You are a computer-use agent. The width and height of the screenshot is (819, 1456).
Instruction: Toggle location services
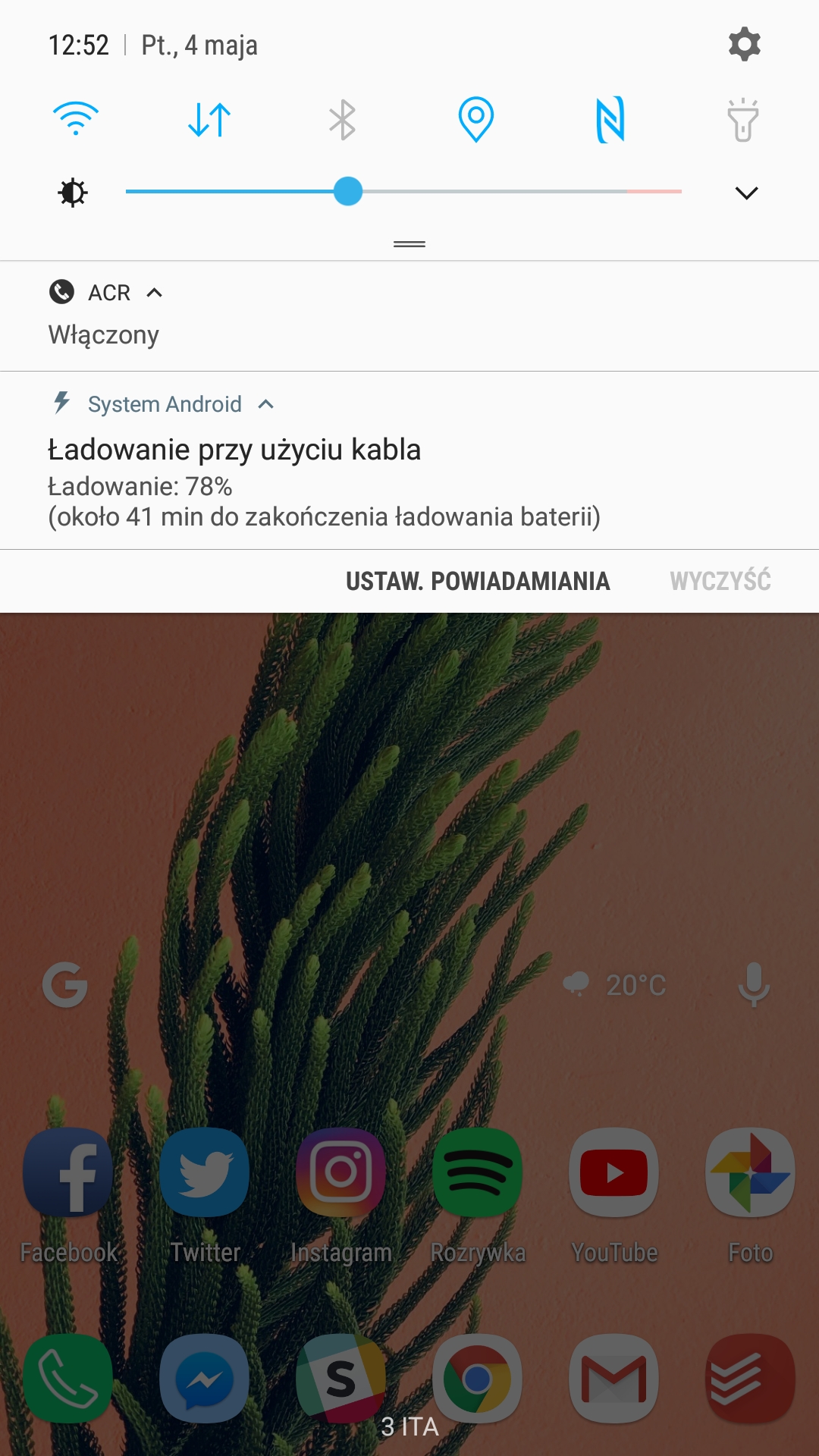(476, 119)
